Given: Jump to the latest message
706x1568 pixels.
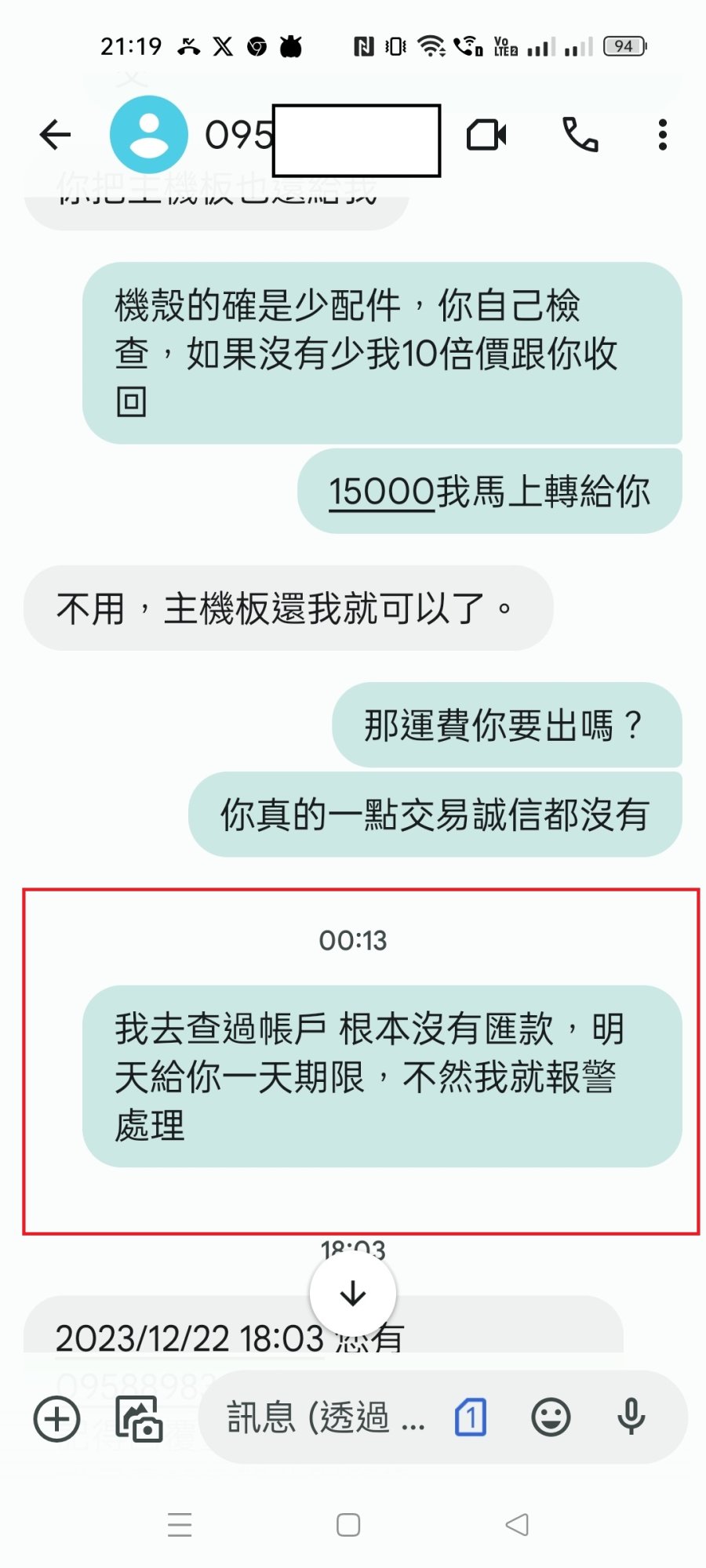Looking at the screenshot, I should 353,1294.
